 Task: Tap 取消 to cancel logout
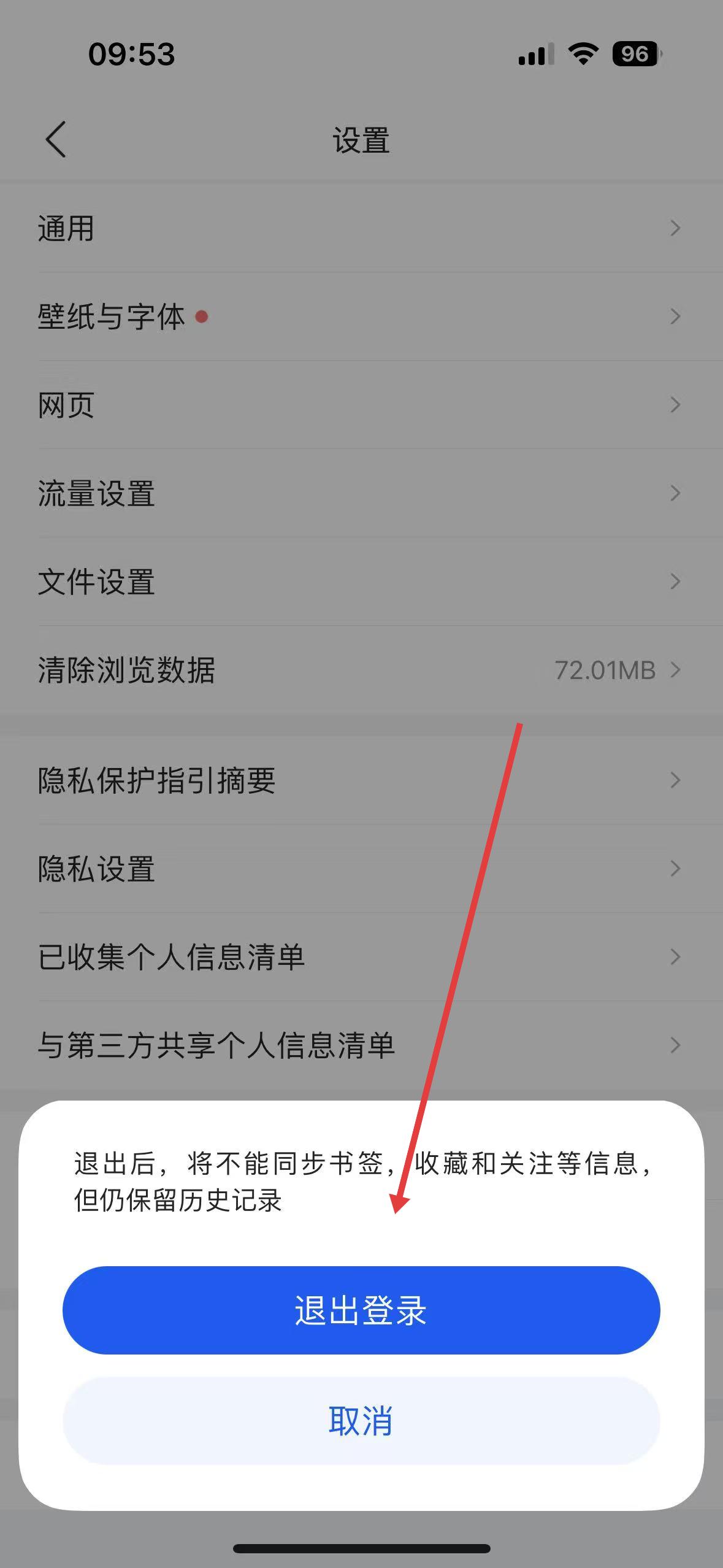[x=361, y=1420]
